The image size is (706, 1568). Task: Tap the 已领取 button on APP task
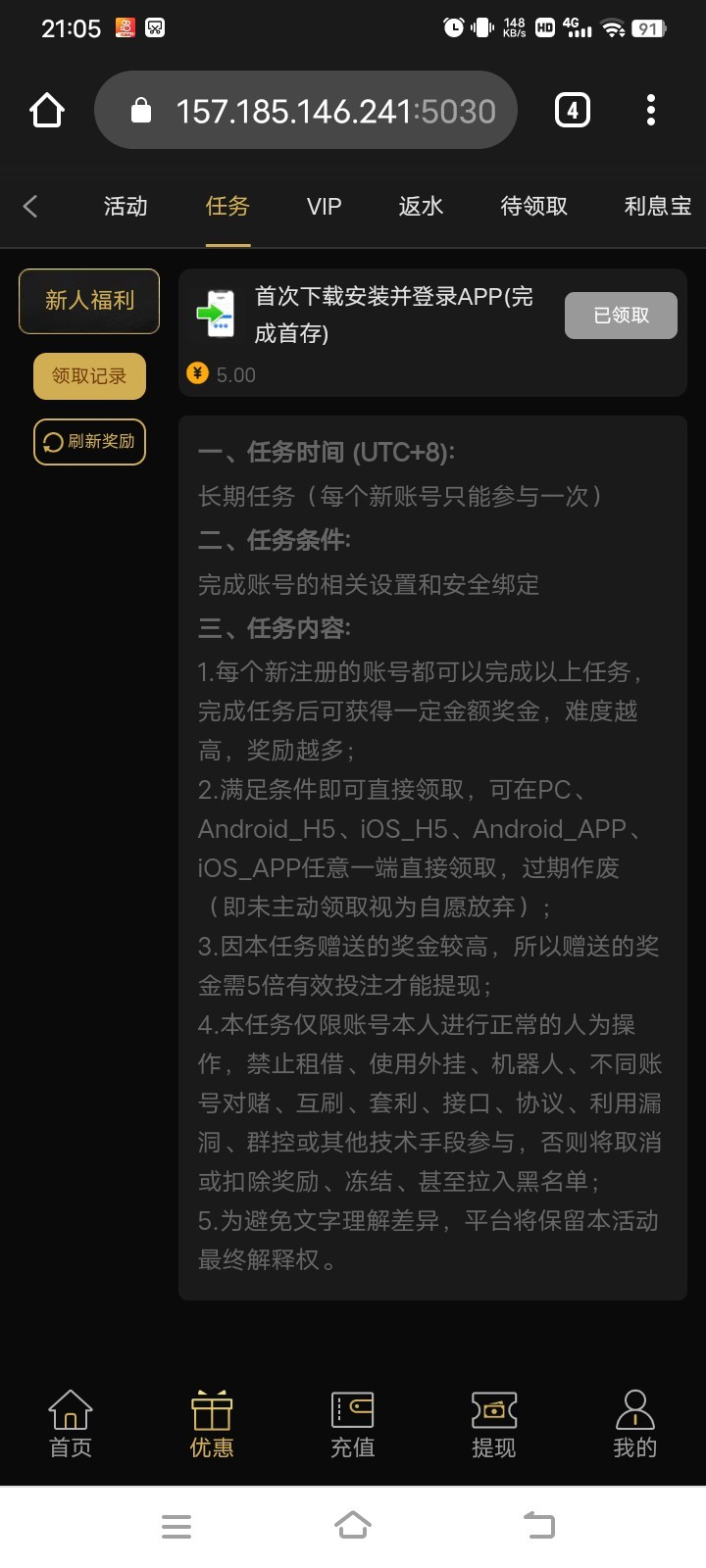pyautogui.click(x=621, y=316)
